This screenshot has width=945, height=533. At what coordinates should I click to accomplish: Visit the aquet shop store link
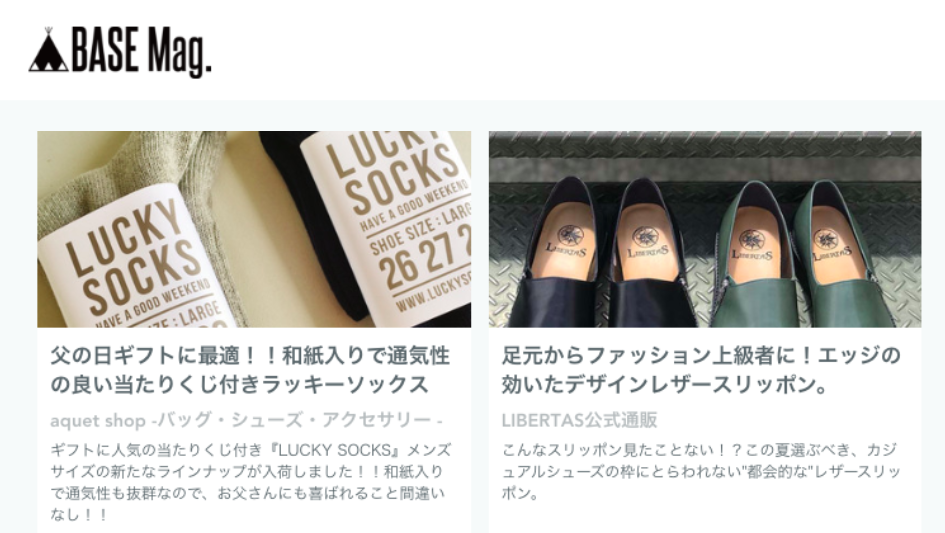point(246,420)
